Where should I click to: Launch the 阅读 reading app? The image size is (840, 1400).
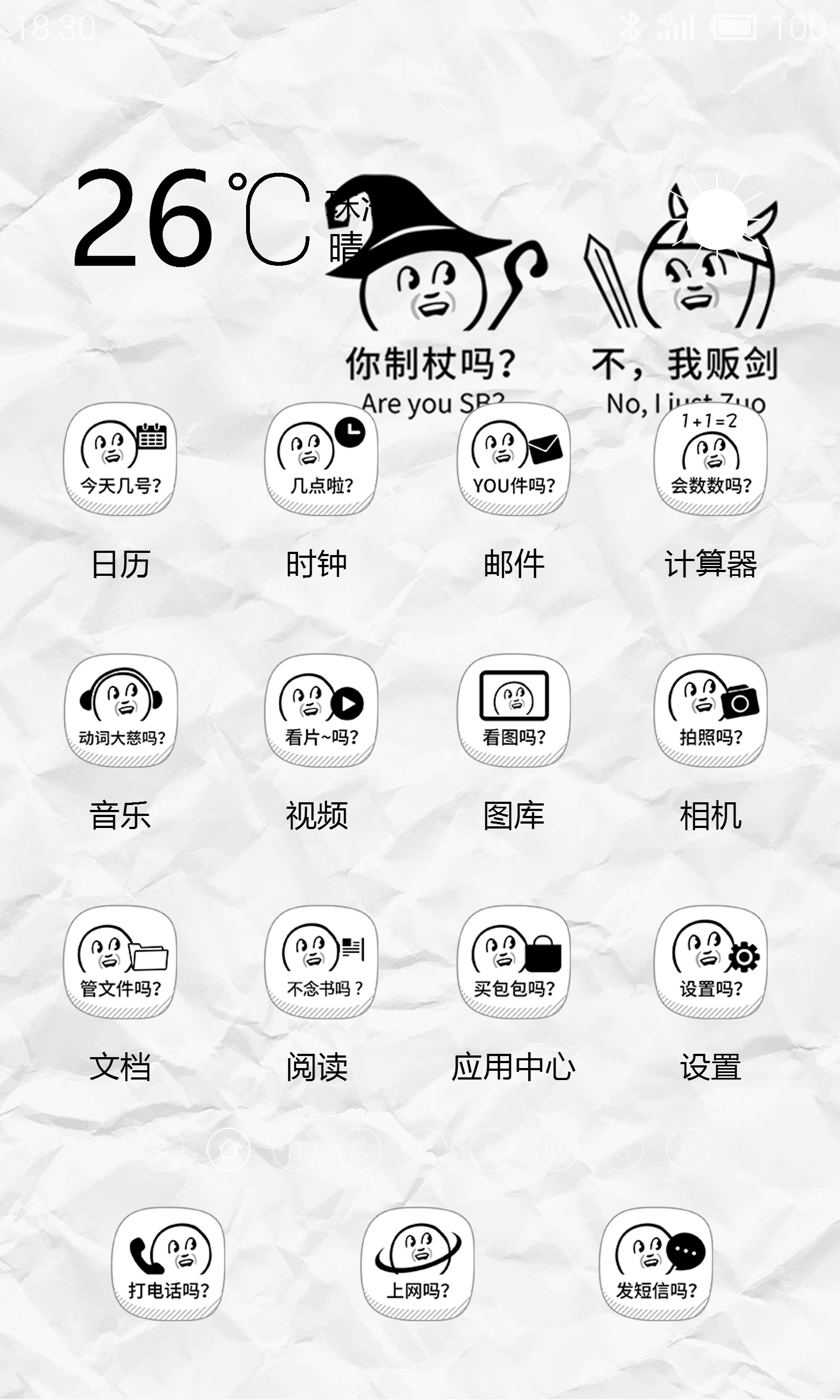pyautogui.click(x=321, y=962)
